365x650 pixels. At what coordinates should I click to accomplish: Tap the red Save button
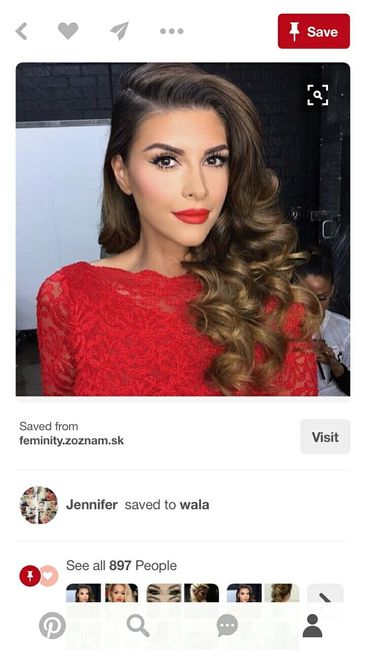[314, 31]
